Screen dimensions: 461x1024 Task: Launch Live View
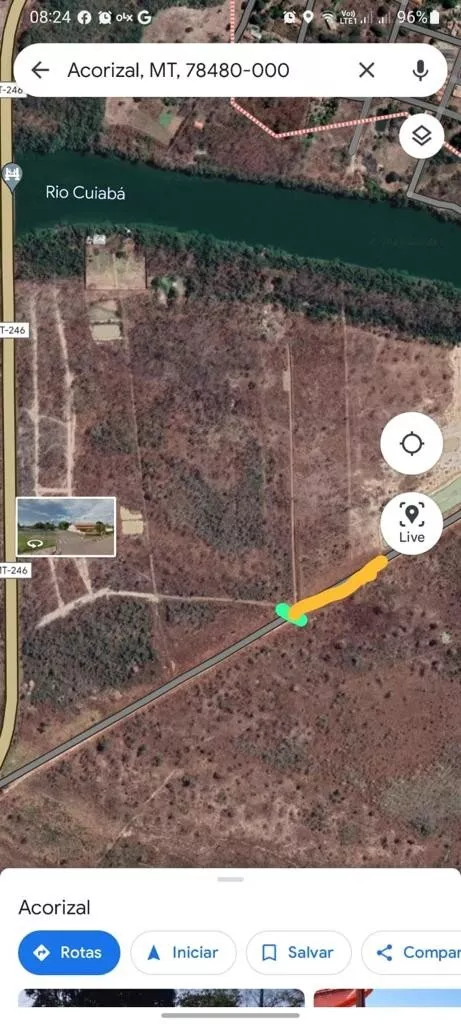[x=412, y=524]
